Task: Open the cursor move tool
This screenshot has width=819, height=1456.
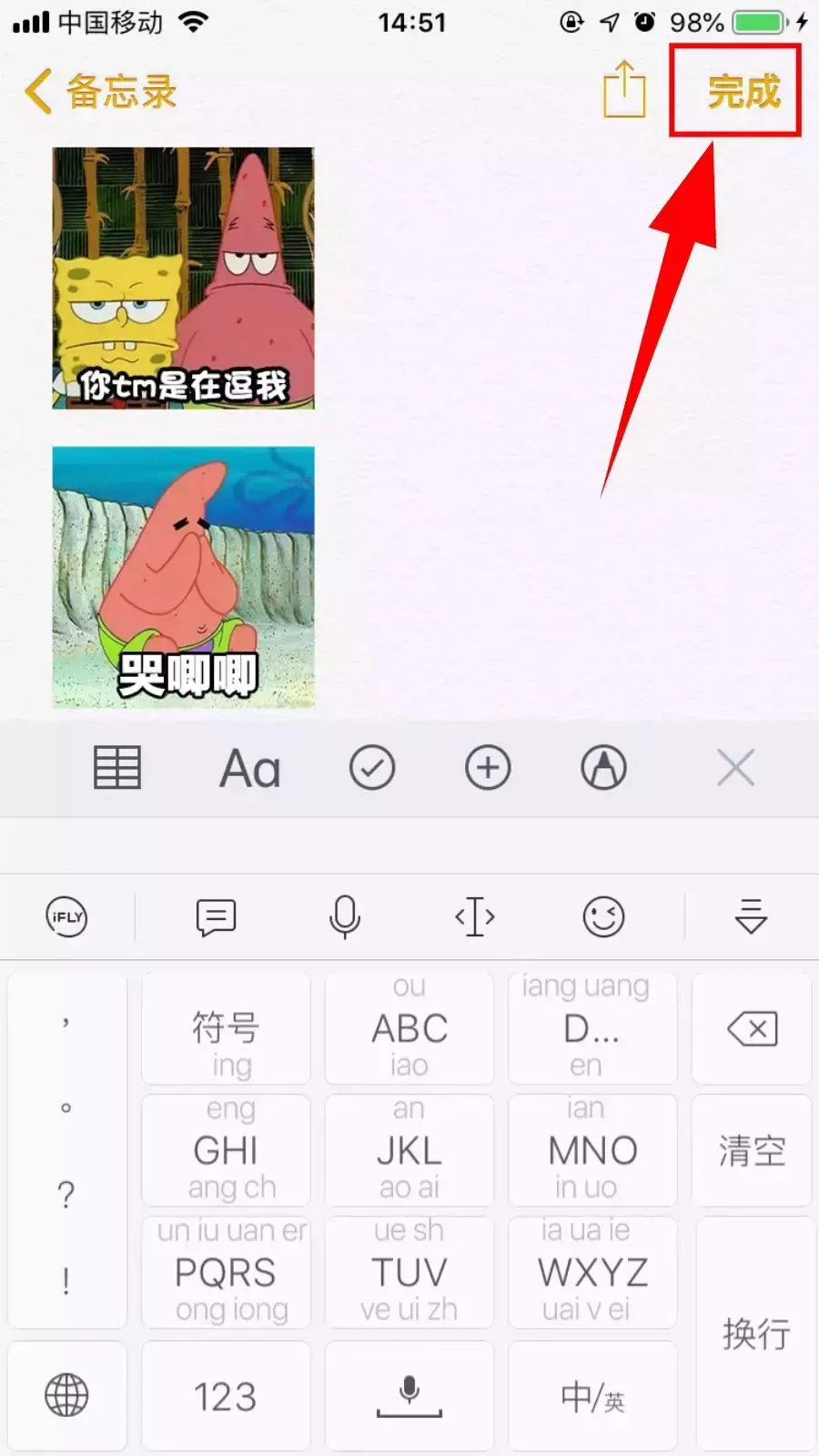Action: (x=475, y=916)
